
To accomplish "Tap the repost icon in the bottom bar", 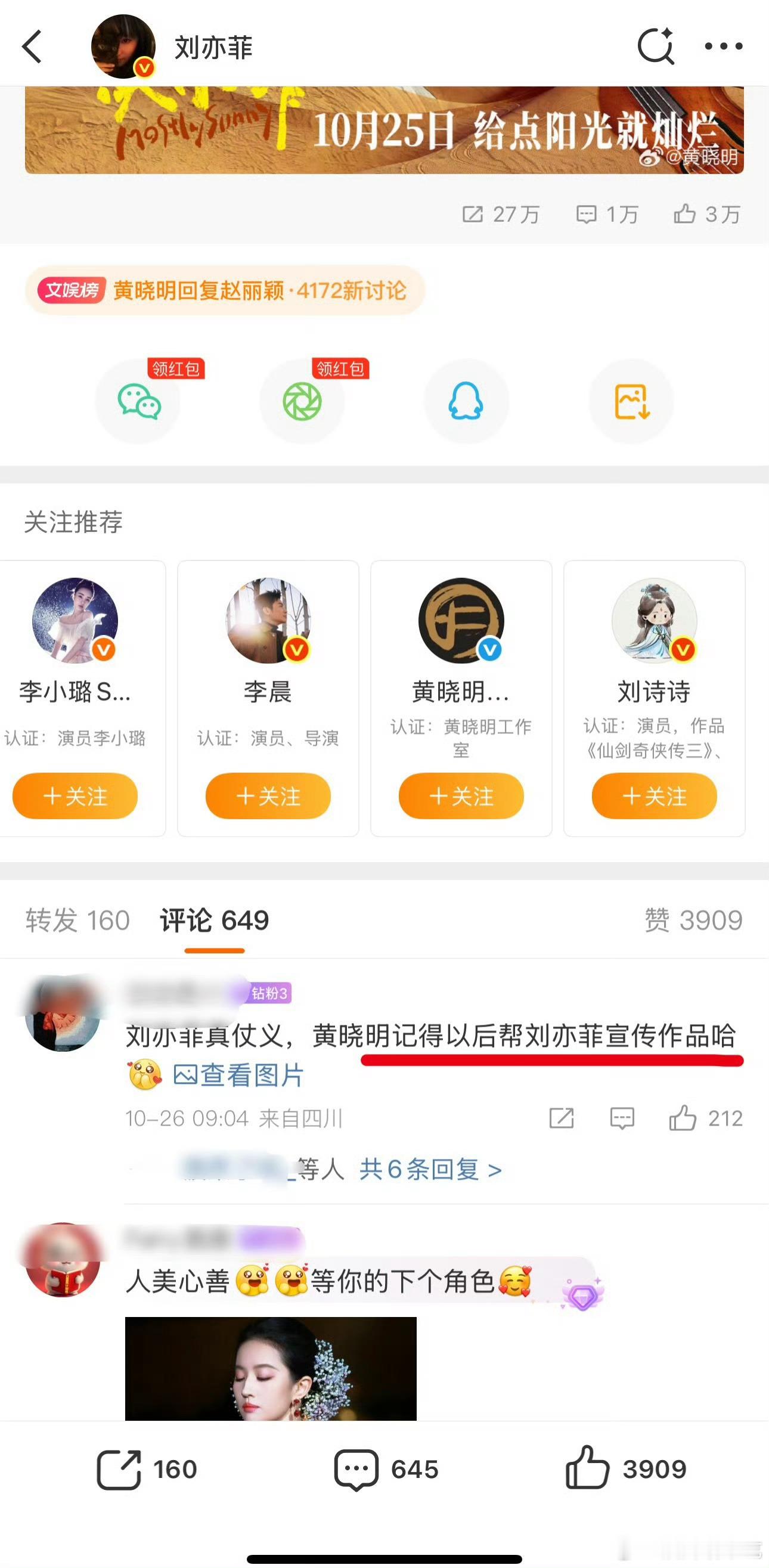I will tap(122, 1468).
